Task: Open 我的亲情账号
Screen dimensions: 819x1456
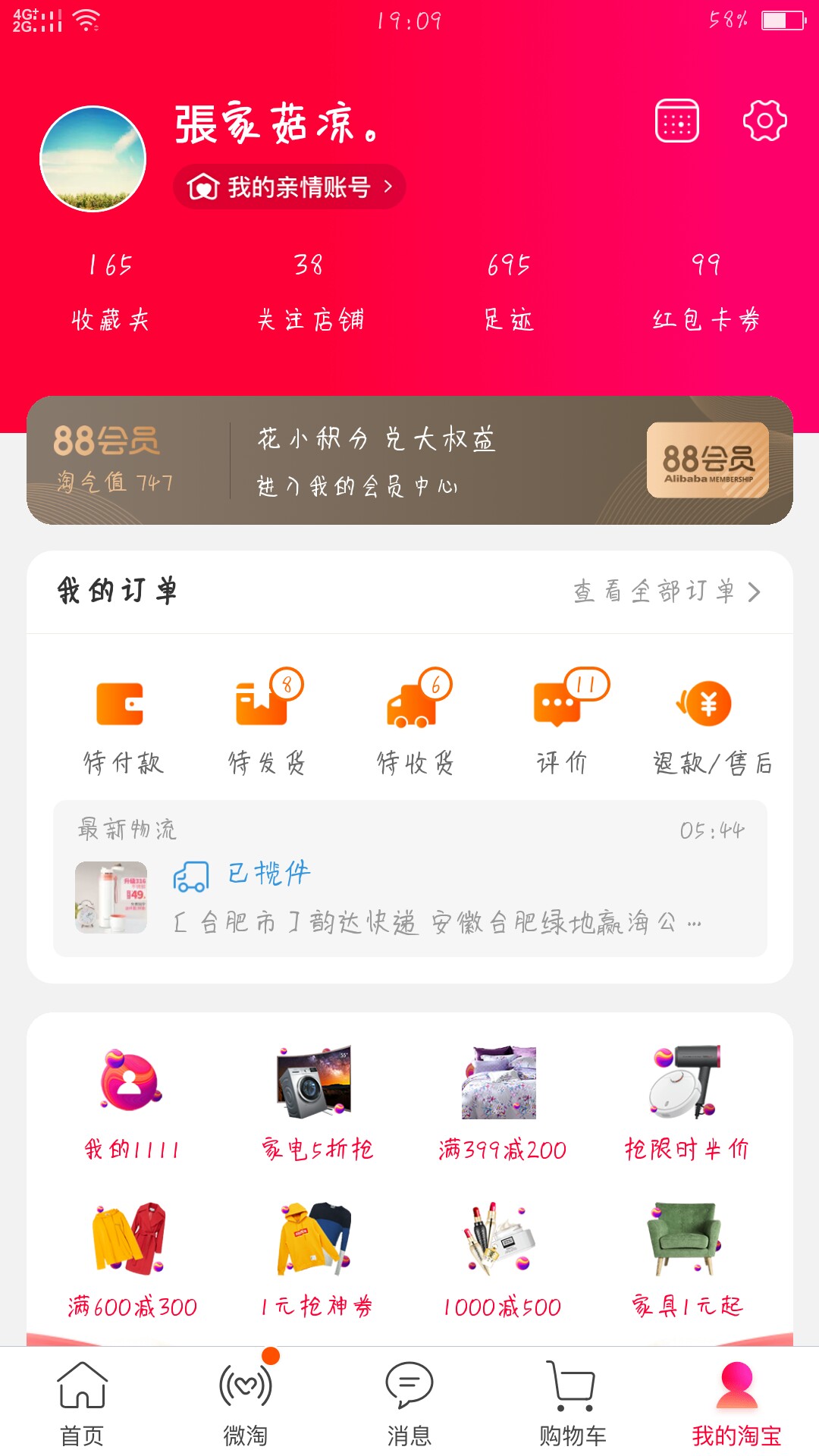Action: pos(290,187)
